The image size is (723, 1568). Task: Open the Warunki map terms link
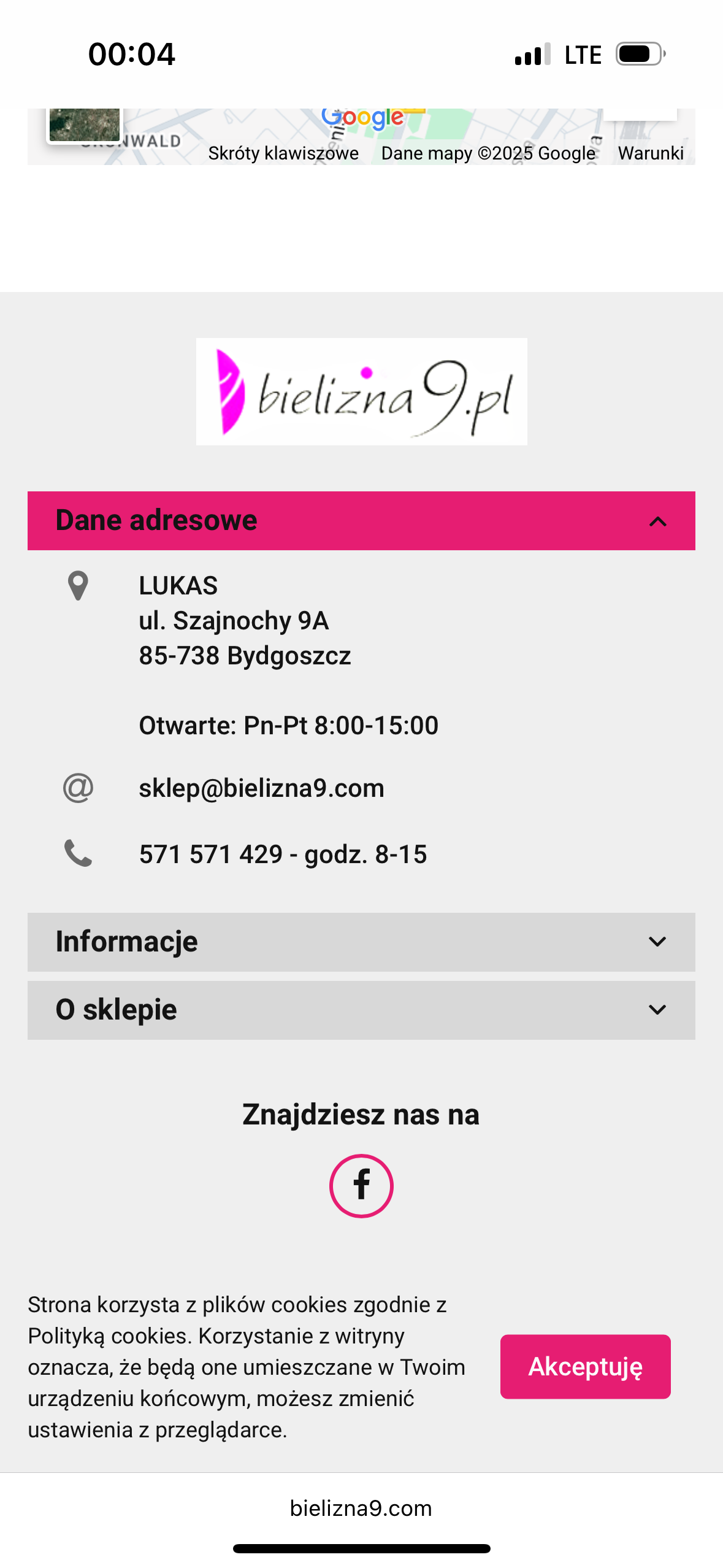pos(651,153)
